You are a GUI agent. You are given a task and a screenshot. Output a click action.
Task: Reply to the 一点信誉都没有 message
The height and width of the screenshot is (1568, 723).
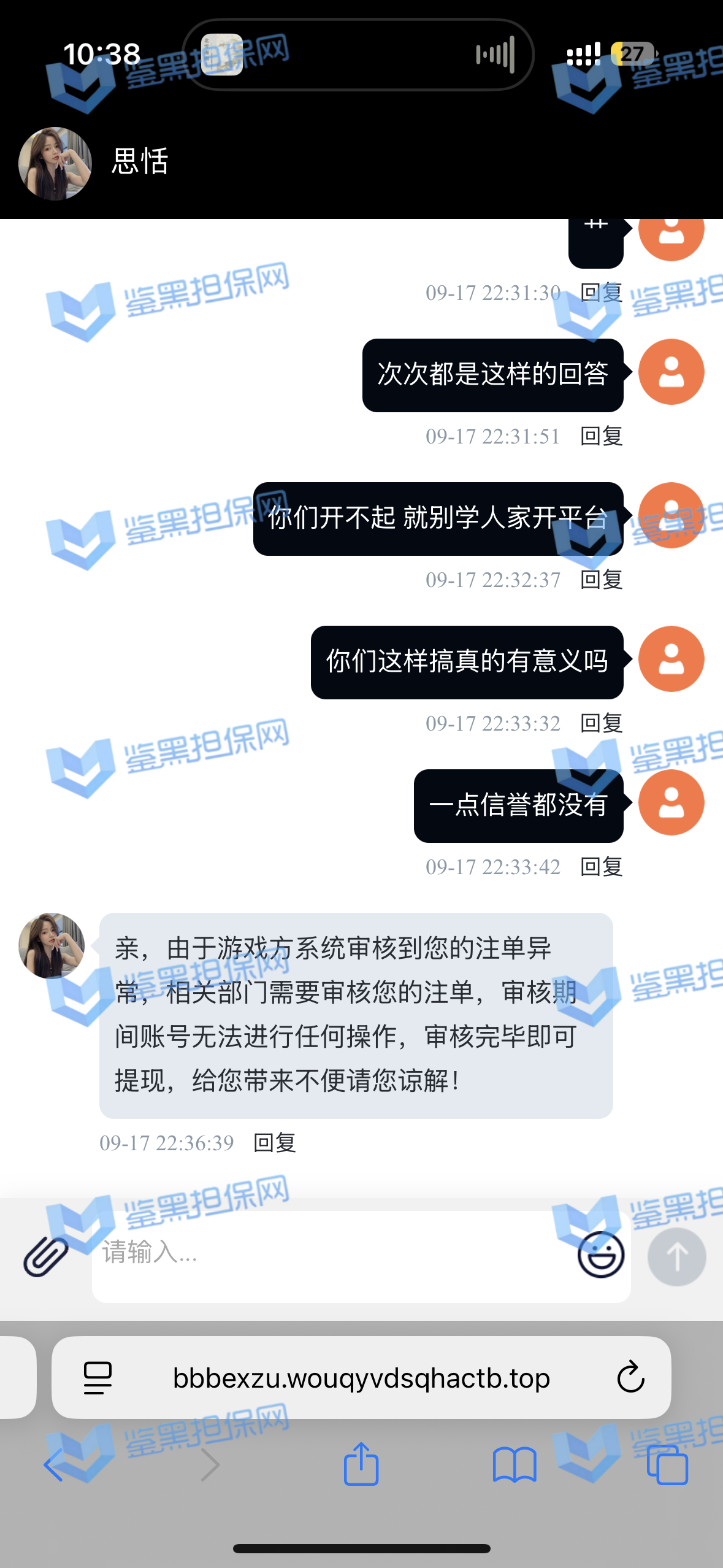coord(602,867)
